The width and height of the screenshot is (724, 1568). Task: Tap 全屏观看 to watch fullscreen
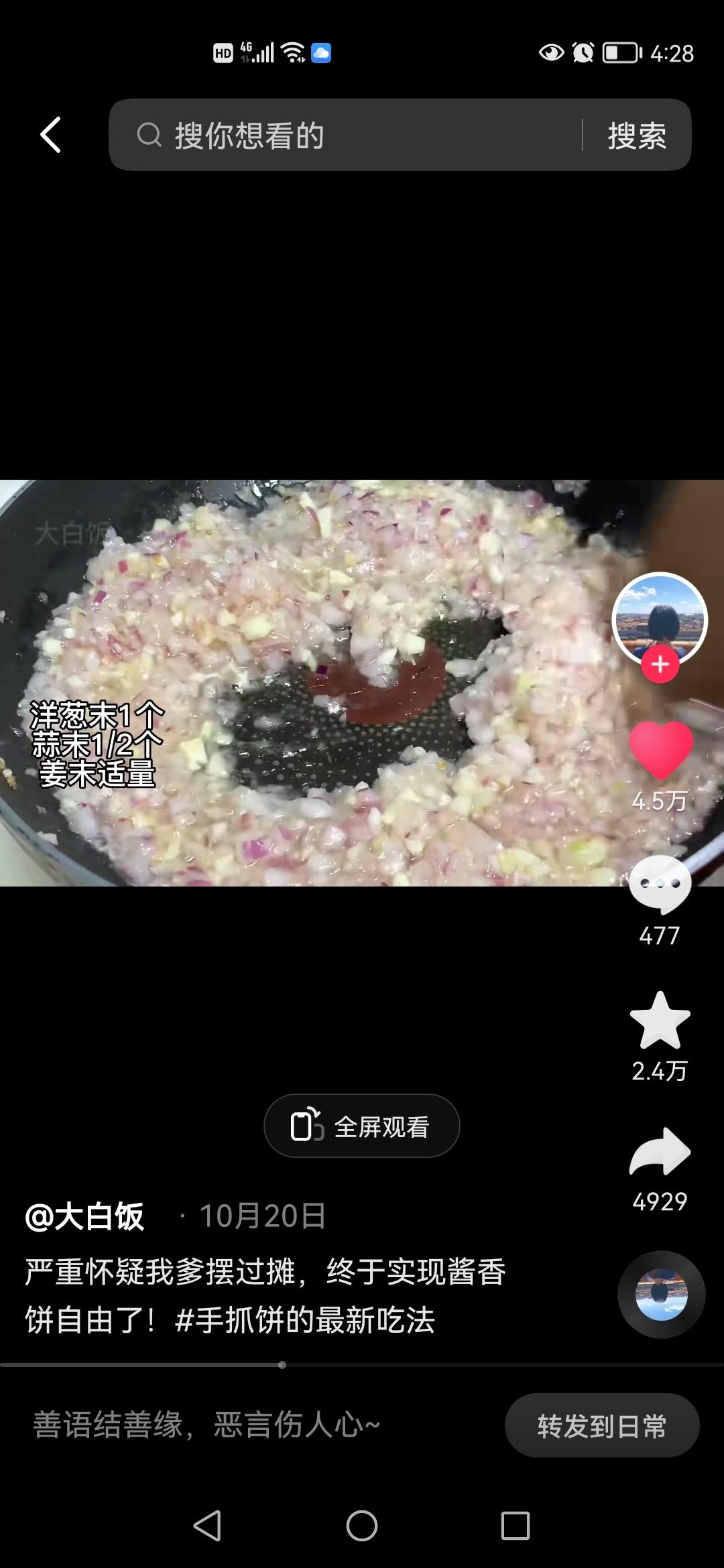coord(362,1126)
